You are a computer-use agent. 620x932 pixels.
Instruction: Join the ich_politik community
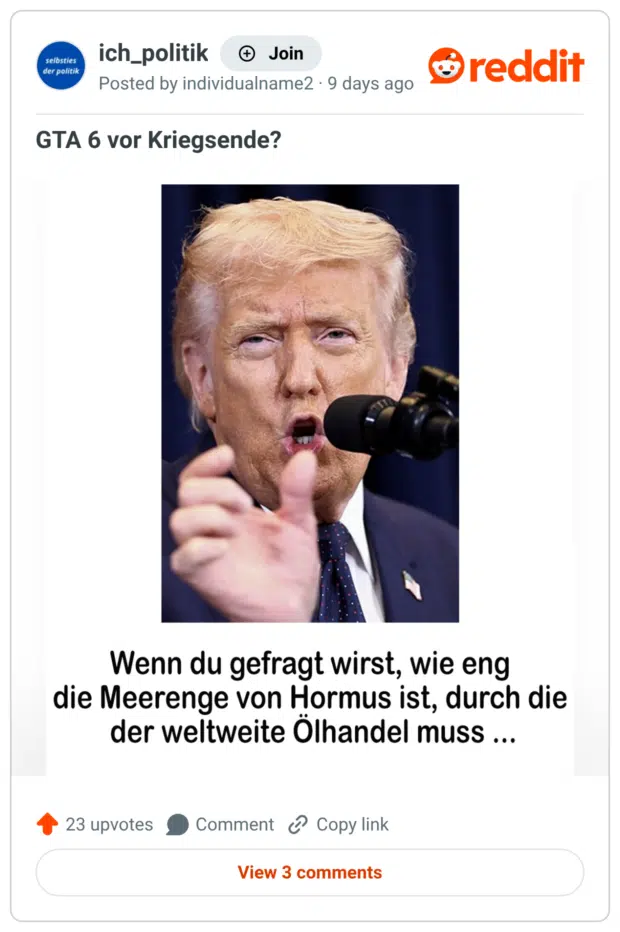pos(270,54)
